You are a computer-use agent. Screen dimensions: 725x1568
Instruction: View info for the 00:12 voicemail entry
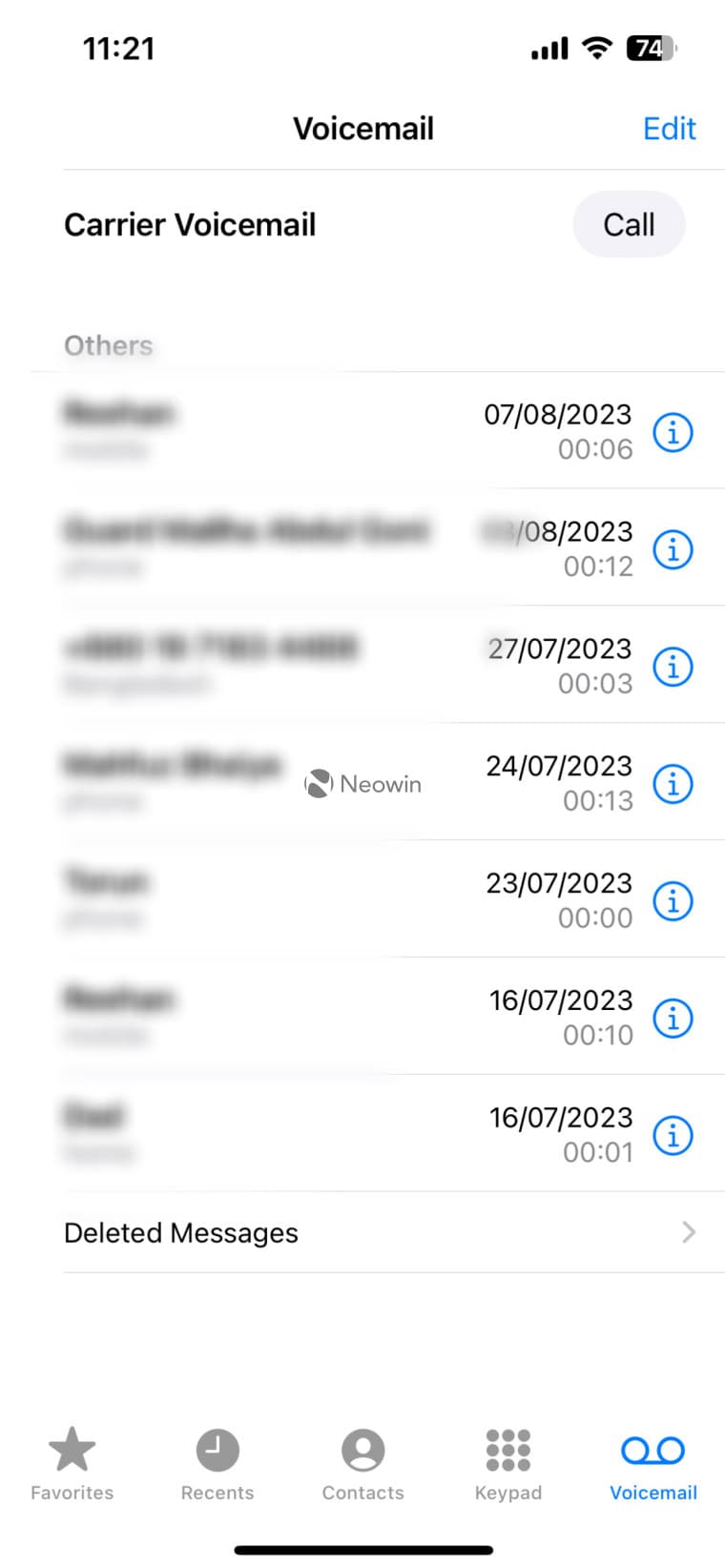pyautogui.click(x=673, y=549)
